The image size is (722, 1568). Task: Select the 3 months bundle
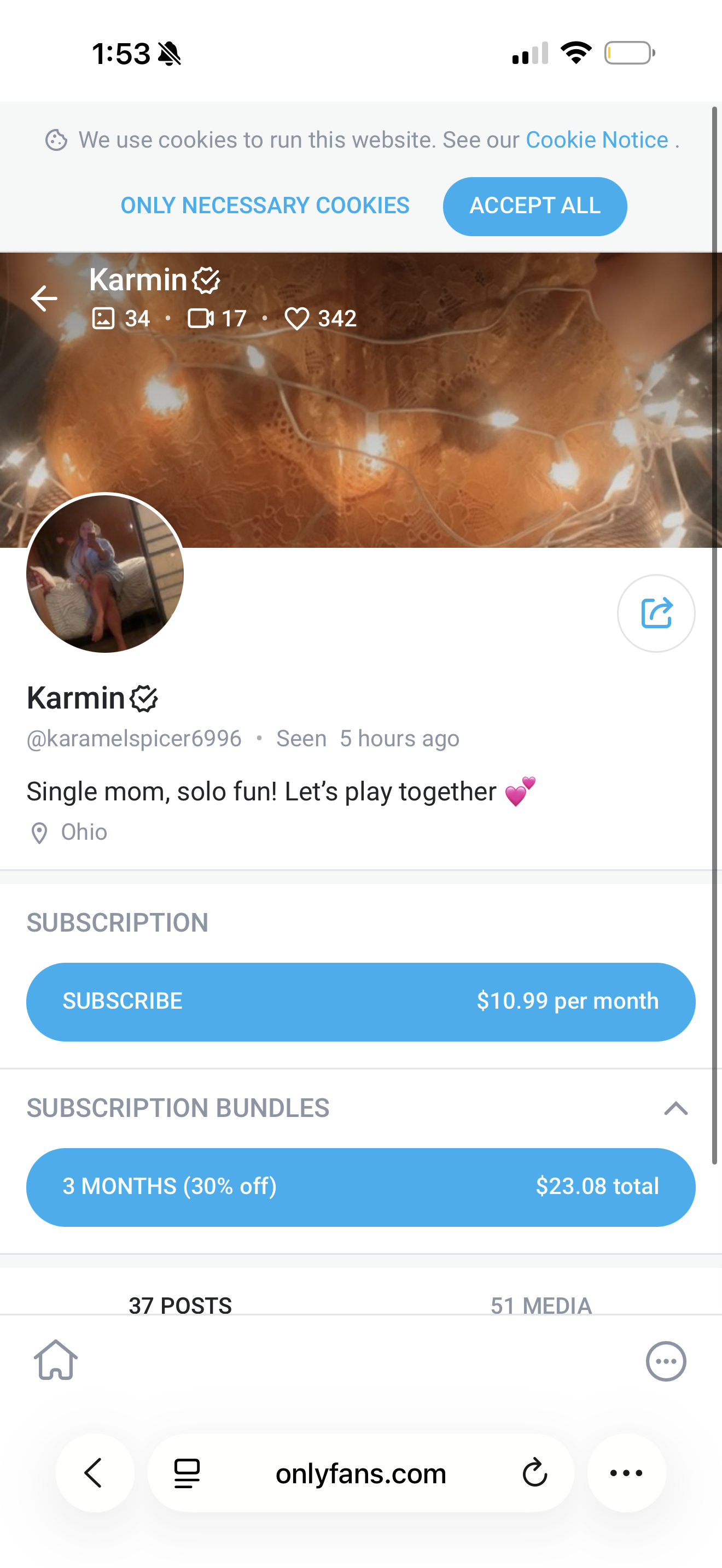[360, 1186]
